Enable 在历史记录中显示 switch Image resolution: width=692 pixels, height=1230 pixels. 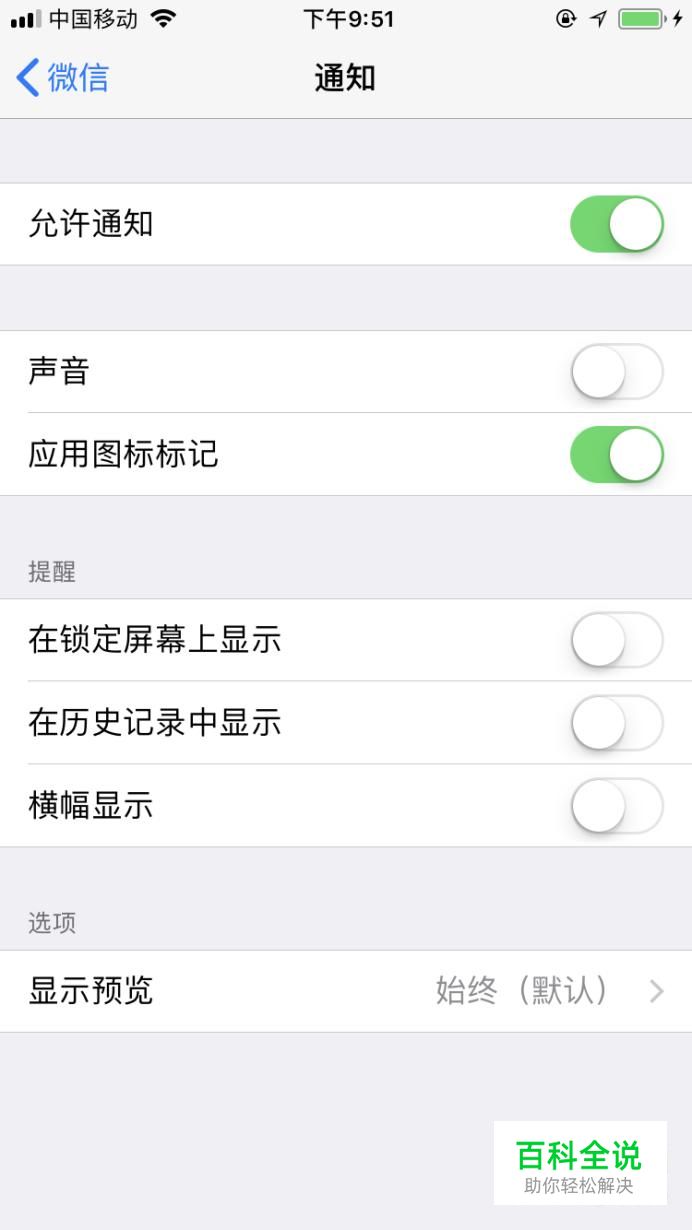pos(617,723)
